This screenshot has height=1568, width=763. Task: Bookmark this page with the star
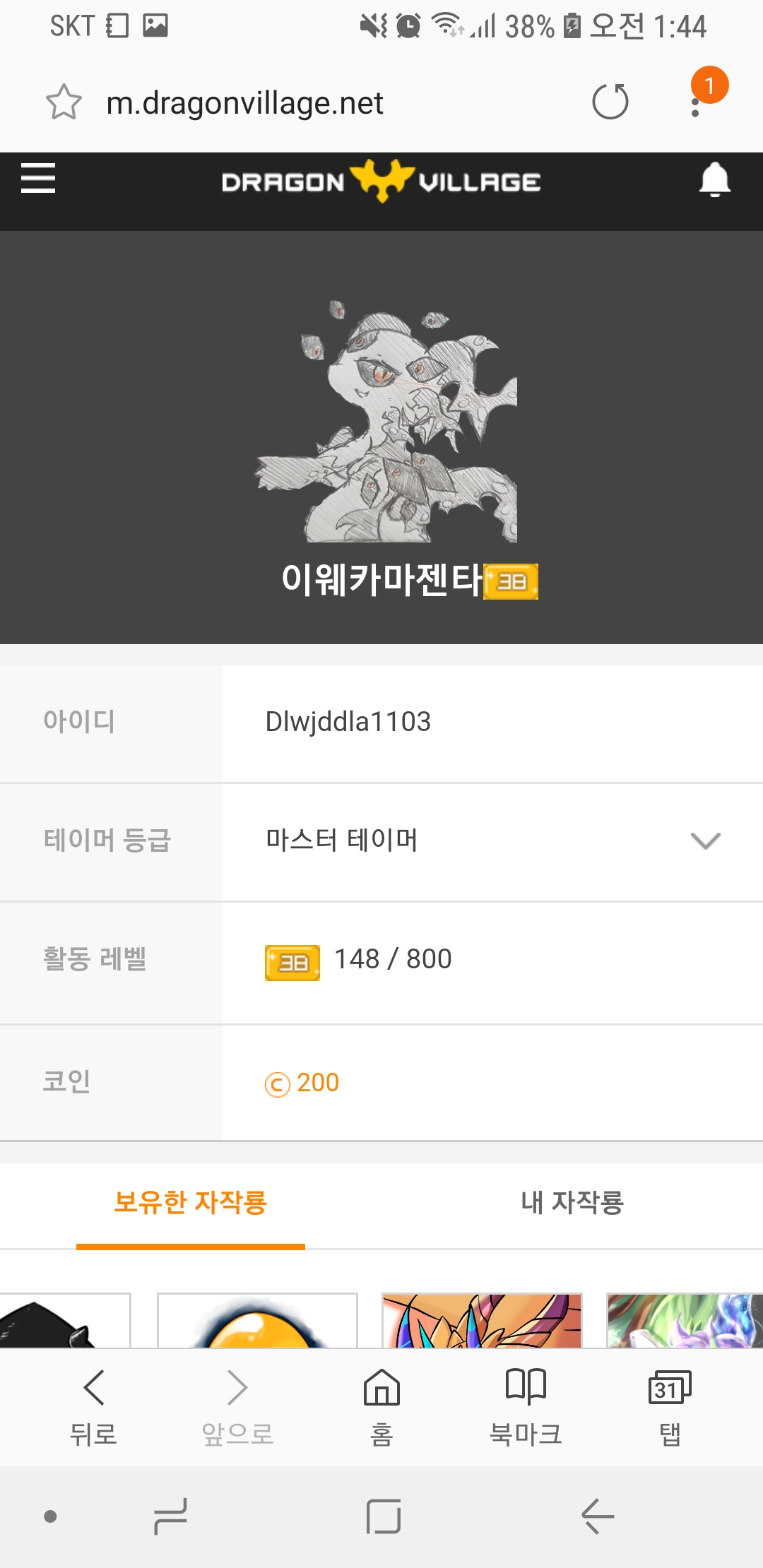tap(64, 102)
